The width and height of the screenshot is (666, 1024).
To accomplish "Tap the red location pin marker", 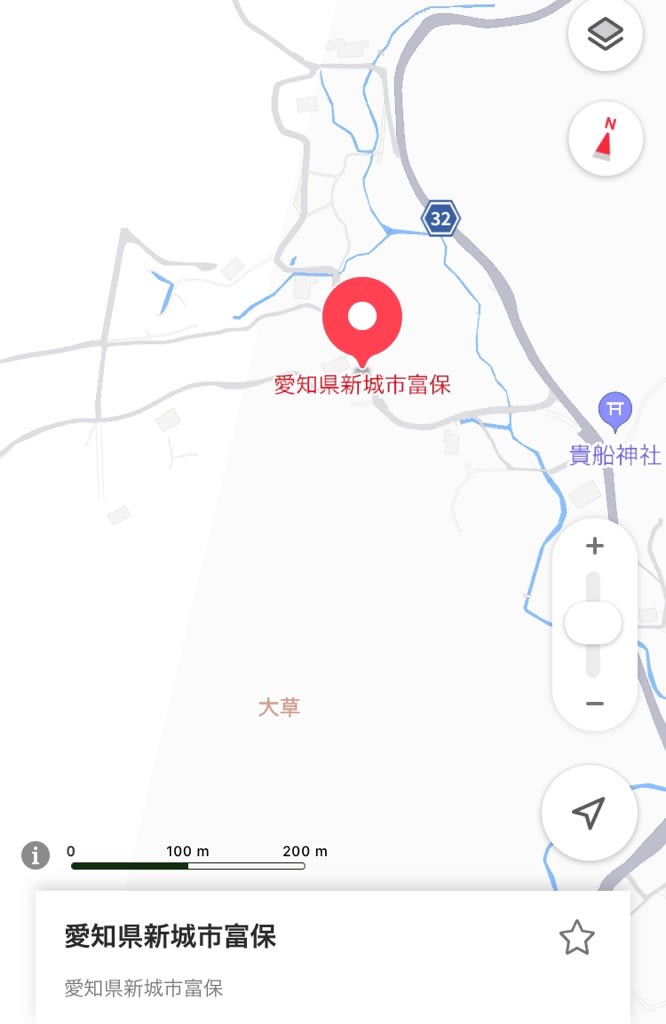I will [x=362, y=318].
